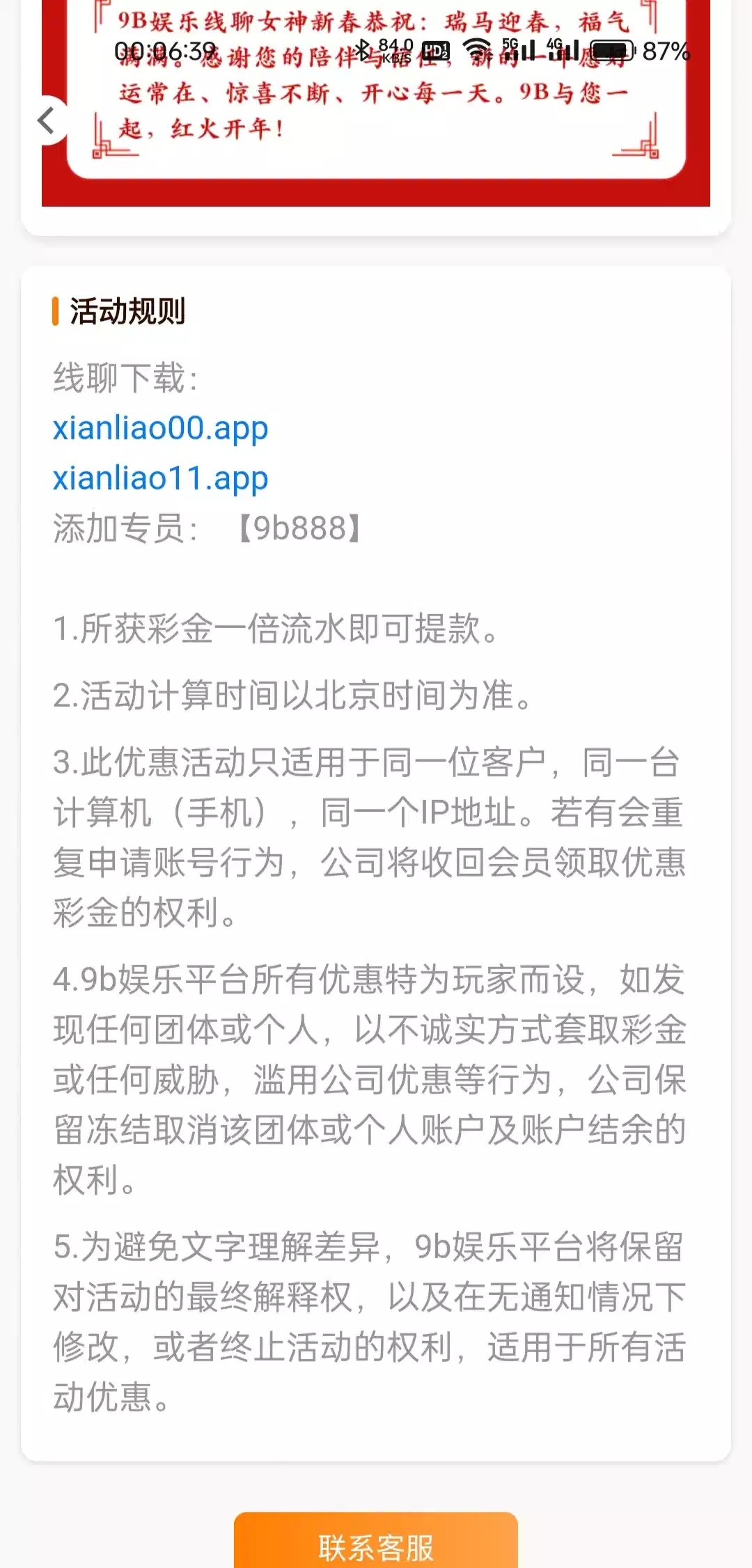Image resolution: width=752 pixels, height=1568 pixels.
Task: Open the xianliao00.app link
Action: (160, 428)
